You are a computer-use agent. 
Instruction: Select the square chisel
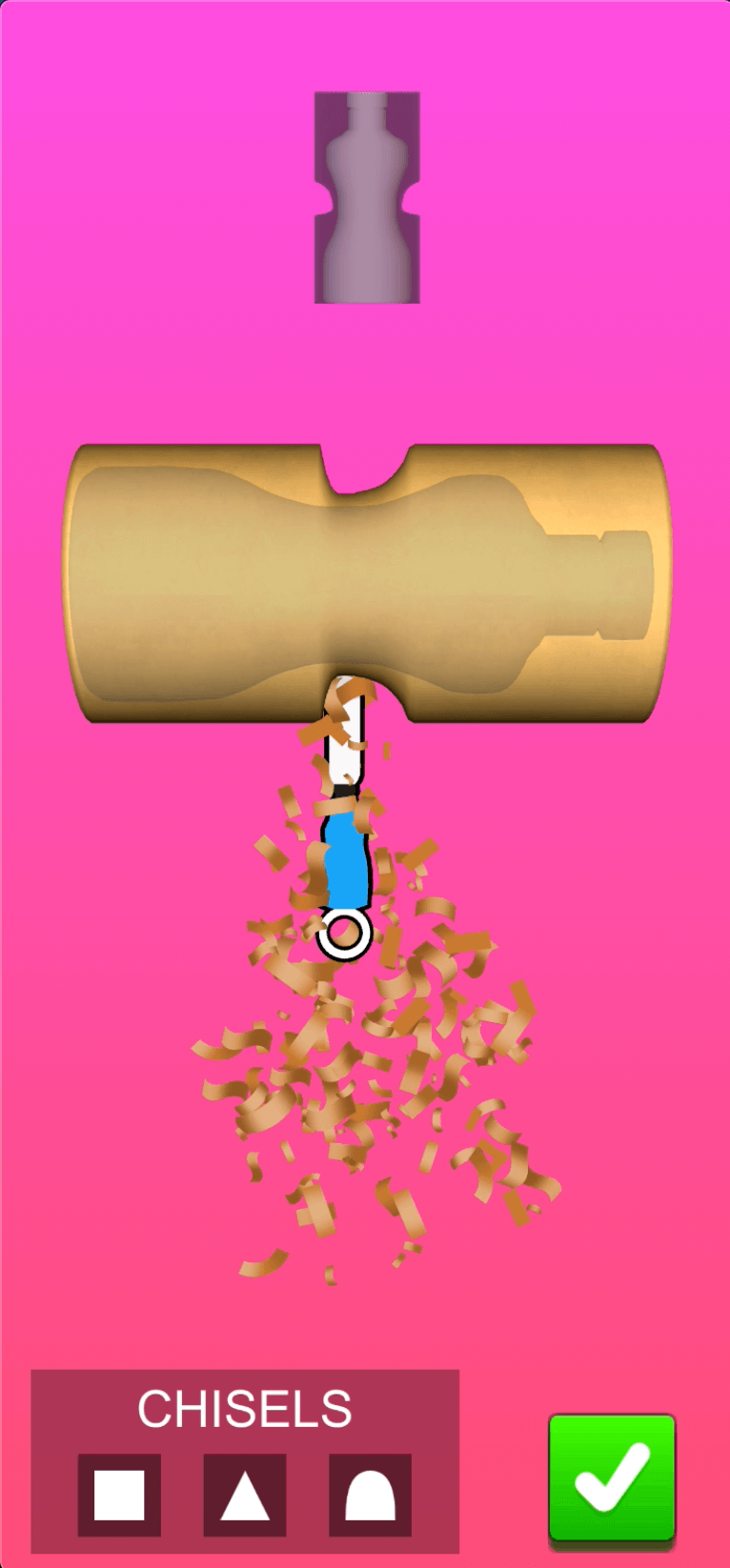[119, 1495]
